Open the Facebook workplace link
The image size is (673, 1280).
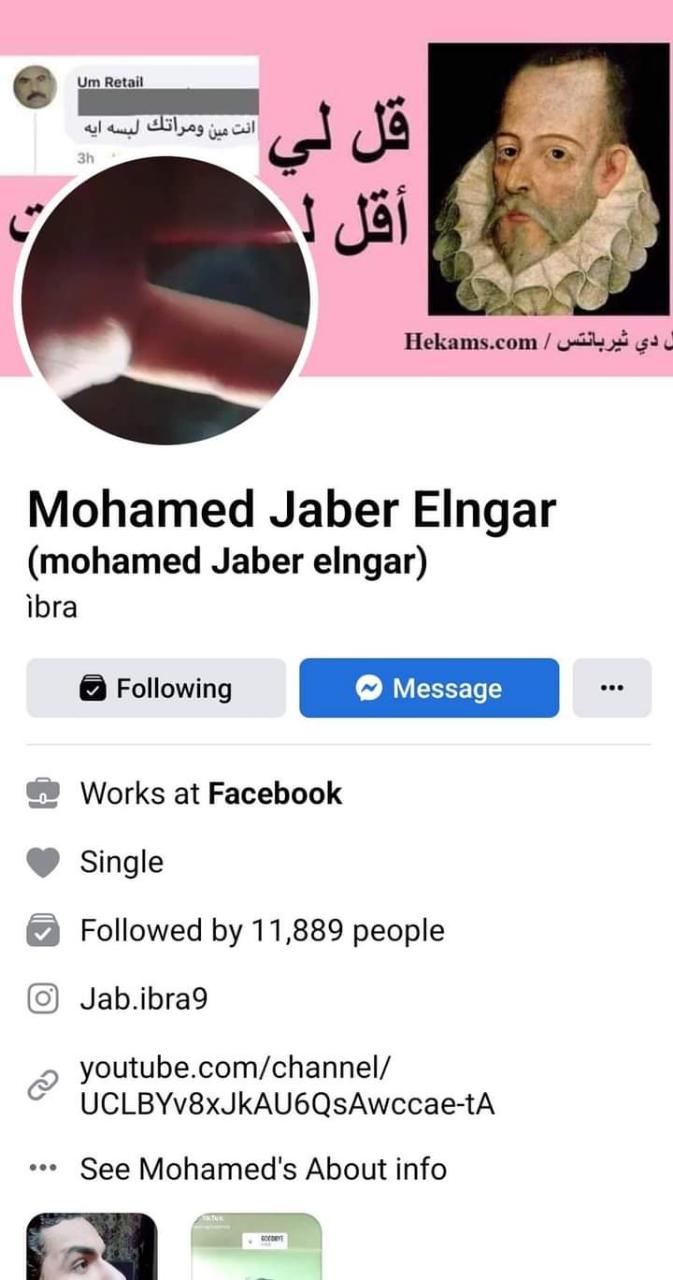pyautogui.click(x=275, y=793)
